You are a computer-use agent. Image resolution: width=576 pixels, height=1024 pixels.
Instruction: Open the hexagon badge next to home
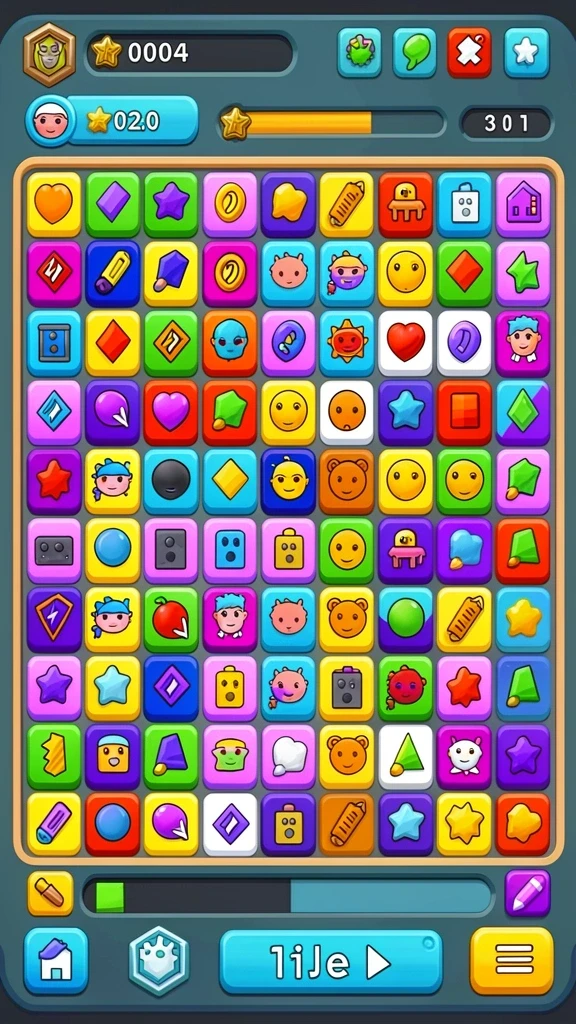(x=158, y=961)
